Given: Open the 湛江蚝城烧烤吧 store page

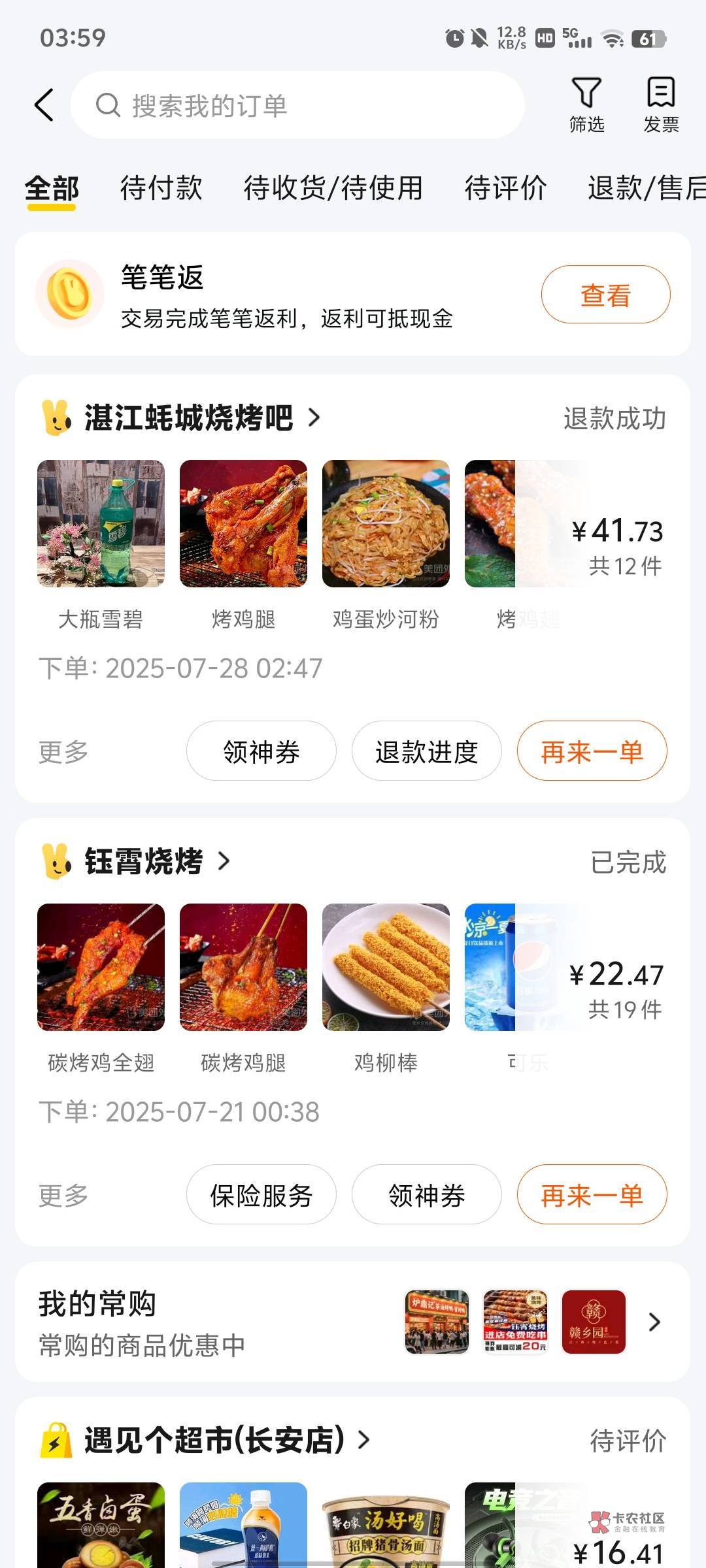Looking at the screenshot, I should pyautogui.click(x=190, y=418).
